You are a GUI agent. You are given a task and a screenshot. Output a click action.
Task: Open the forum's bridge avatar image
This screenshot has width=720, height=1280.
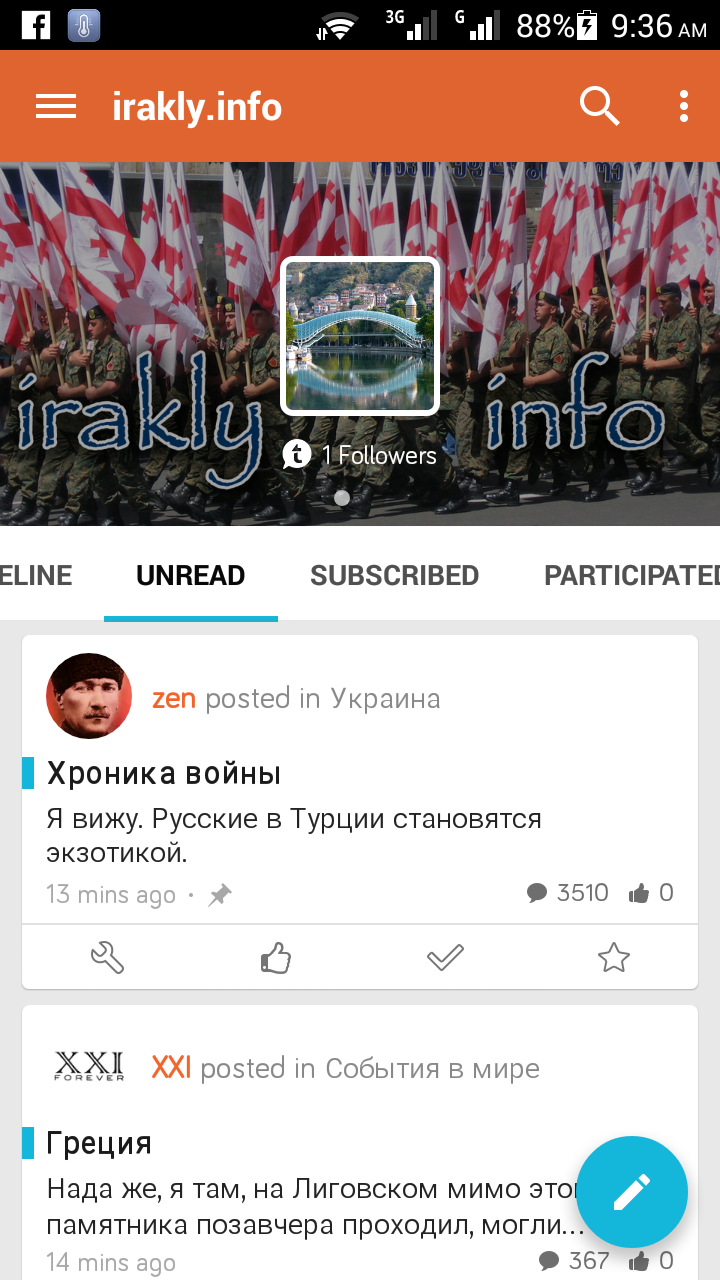360,336
